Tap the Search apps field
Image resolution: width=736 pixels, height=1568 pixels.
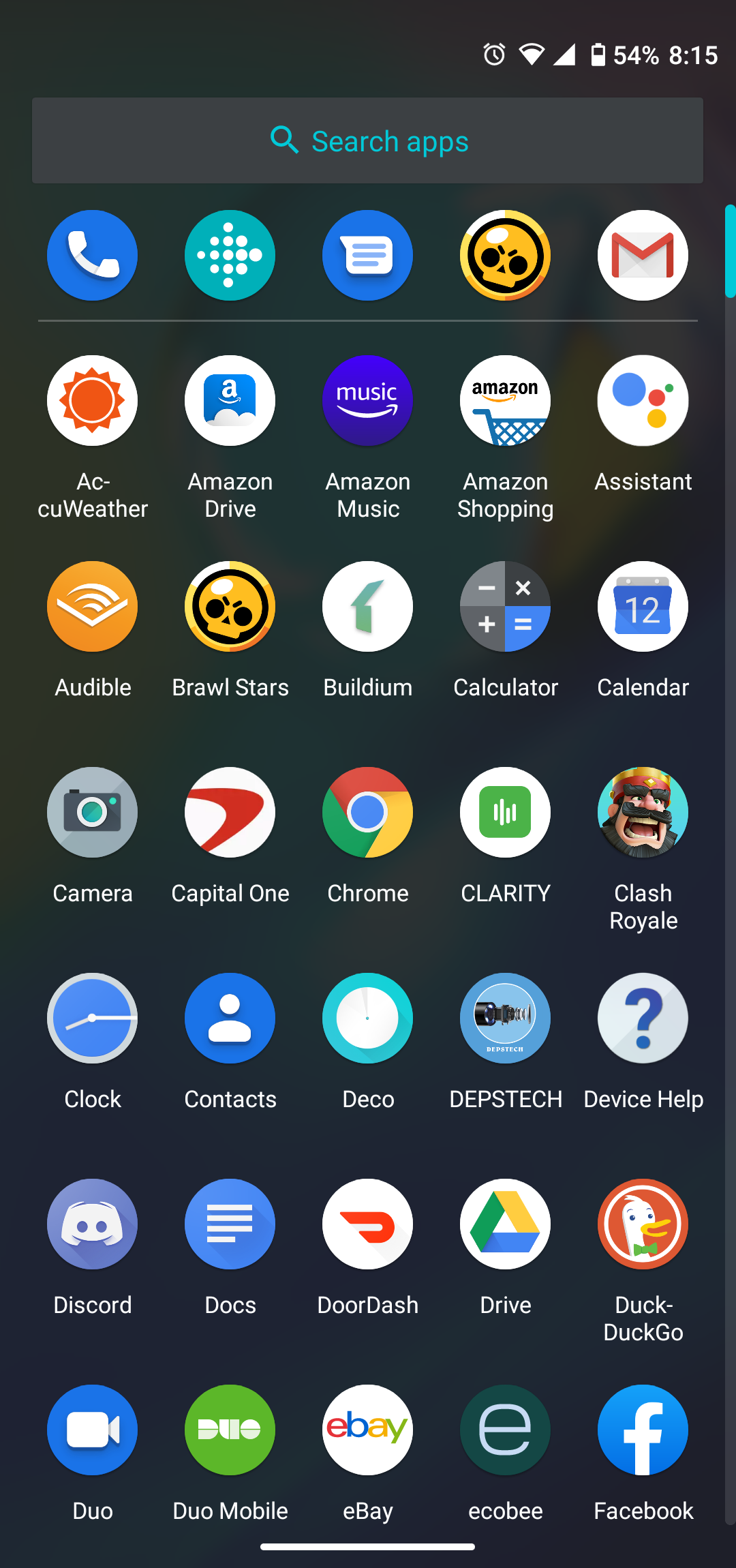(x=368, y=141)
